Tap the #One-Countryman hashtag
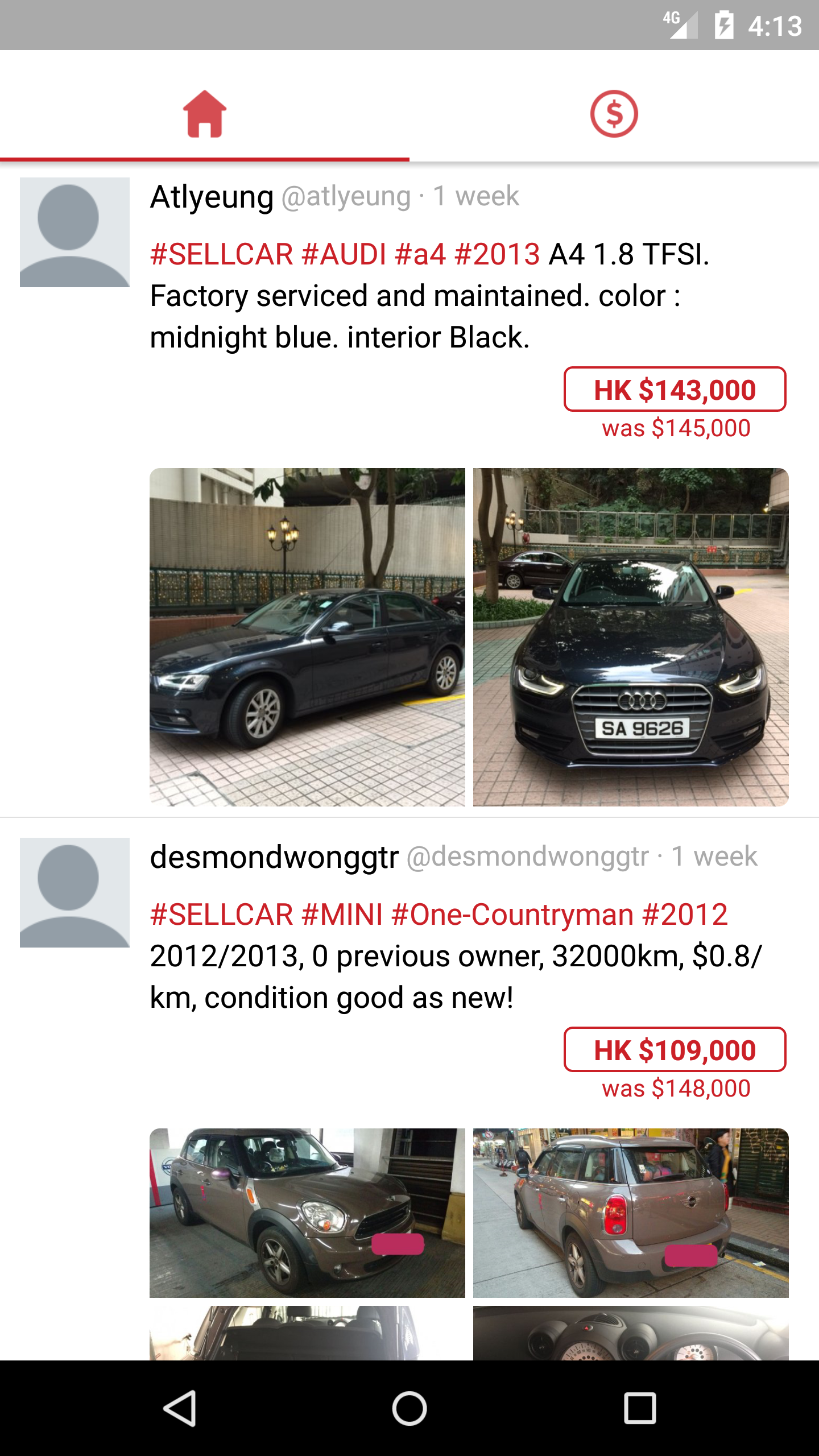 pyautogui.click(x=512, y=915)
